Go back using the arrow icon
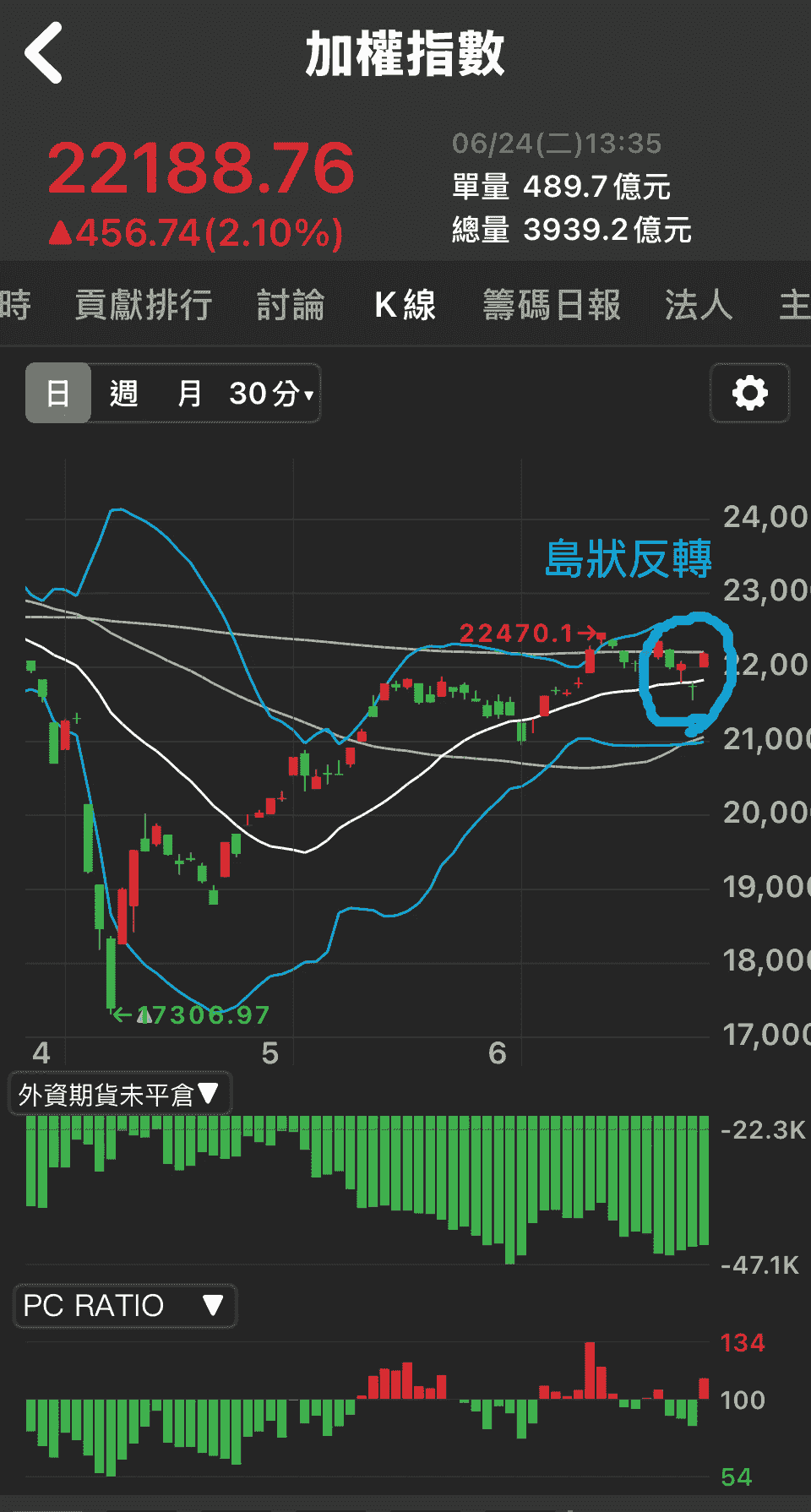The width and height of the screenshot is (811, 1512). 44,53
